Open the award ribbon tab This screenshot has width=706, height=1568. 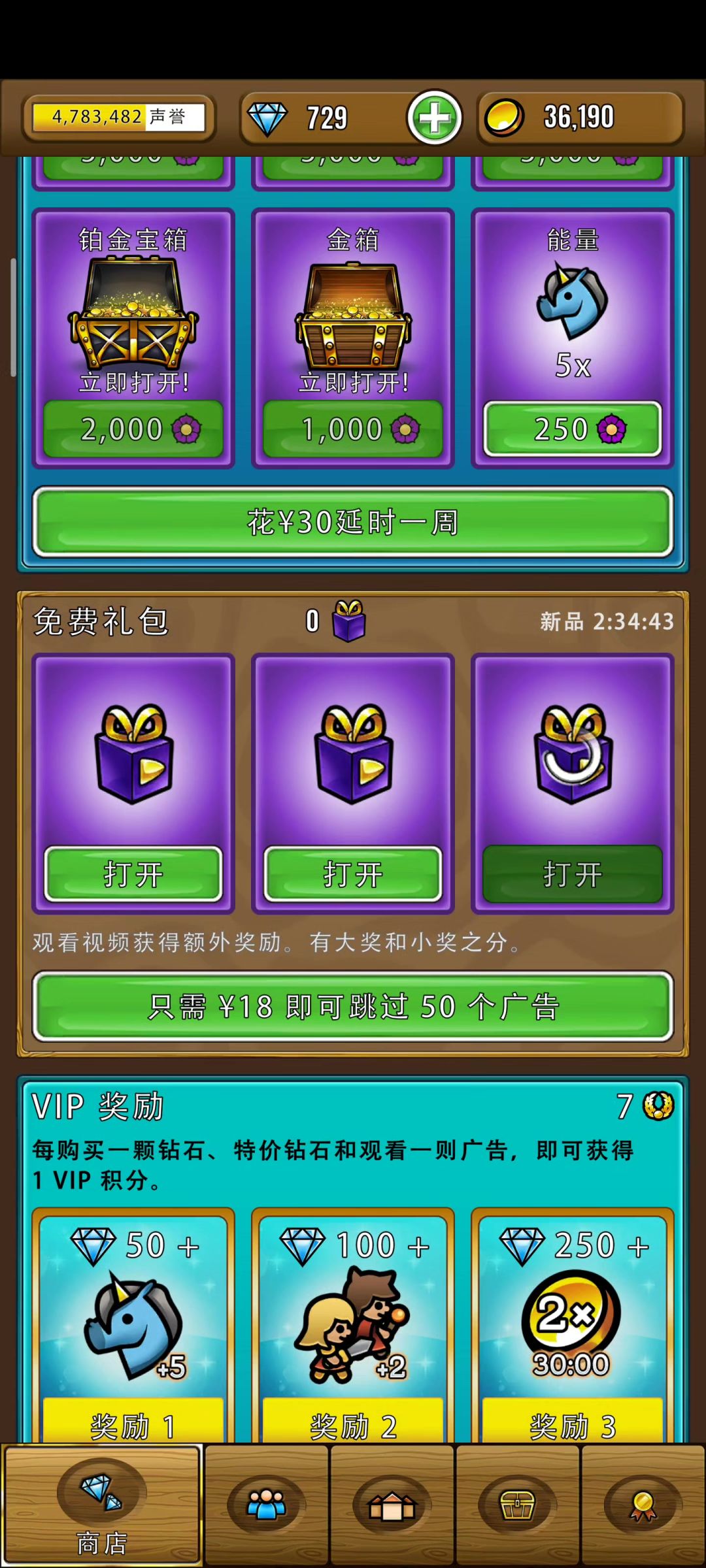click(643, 1505)
